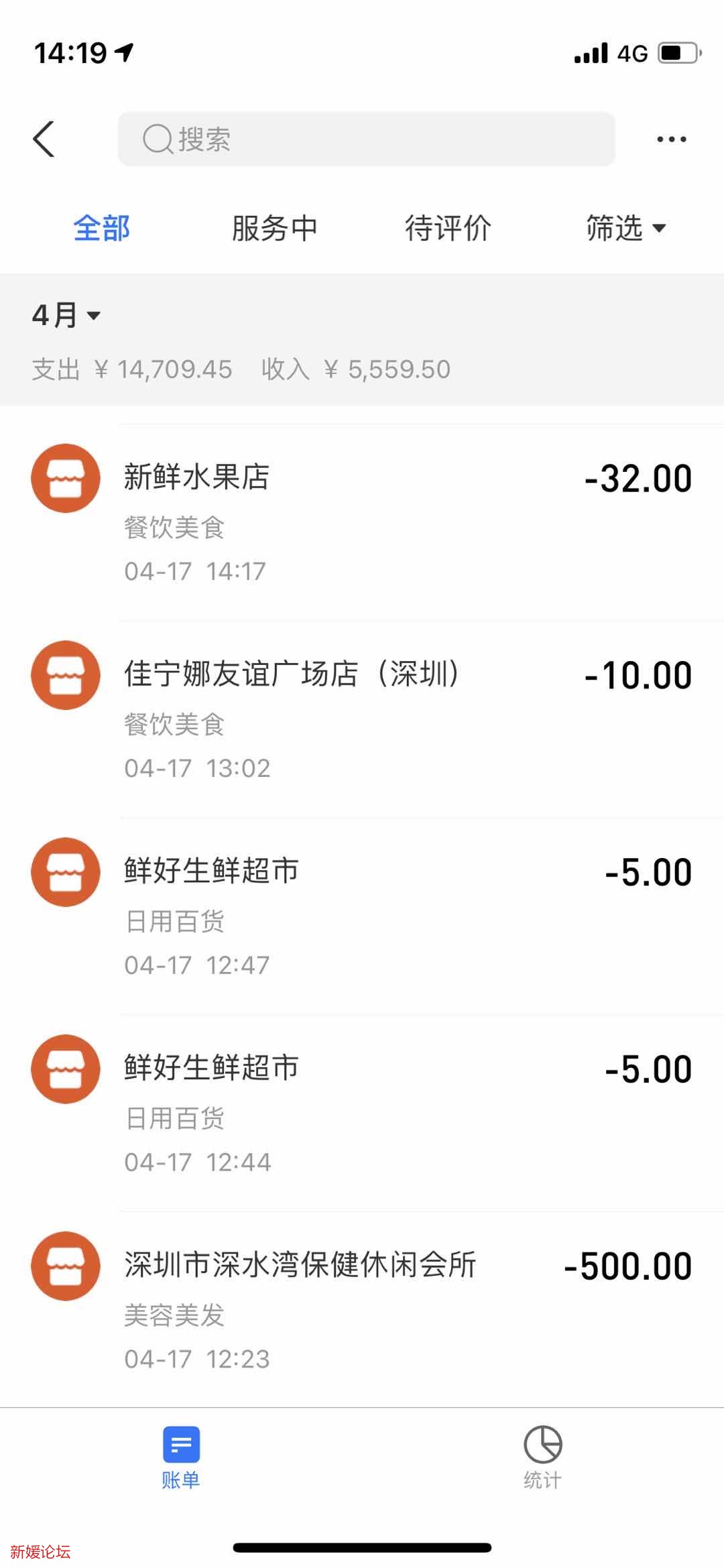Open the 4月 month picker

[66, 315]
